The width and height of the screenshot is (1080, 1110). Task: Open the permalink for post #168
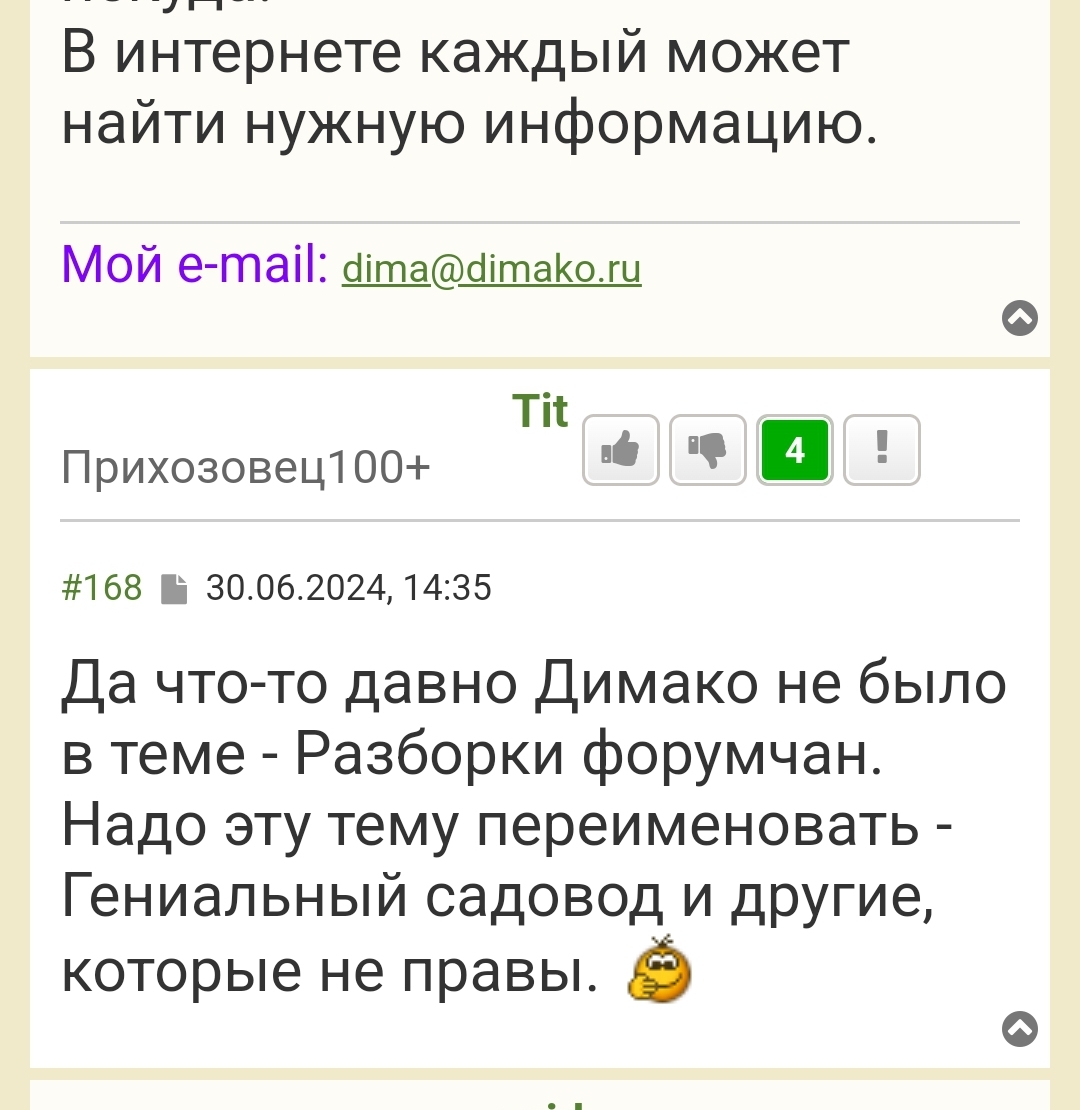coord(102,588)
